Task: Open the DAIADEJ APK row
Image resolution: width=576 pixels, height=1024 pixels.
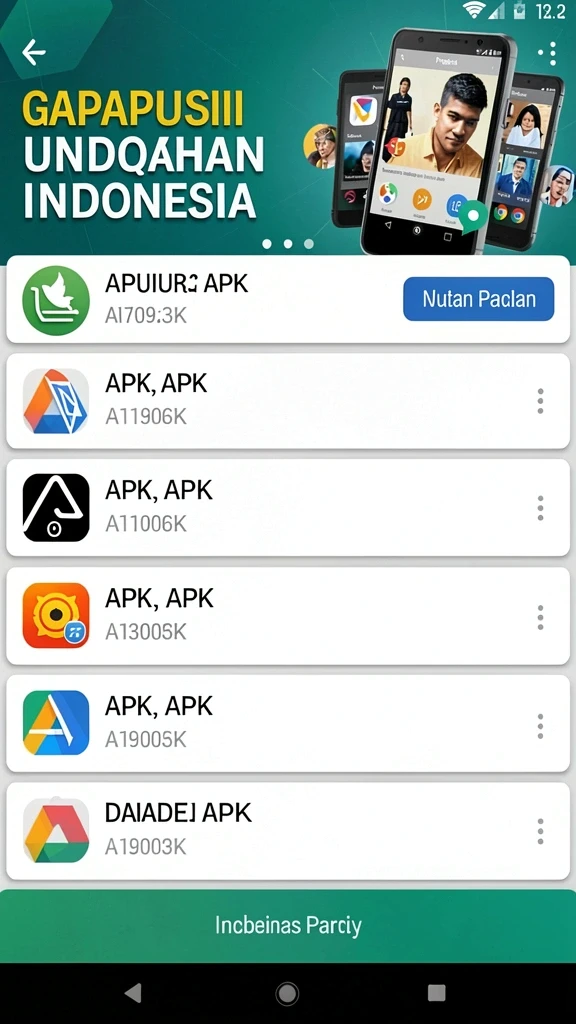Action: click(x=288, y=831)
